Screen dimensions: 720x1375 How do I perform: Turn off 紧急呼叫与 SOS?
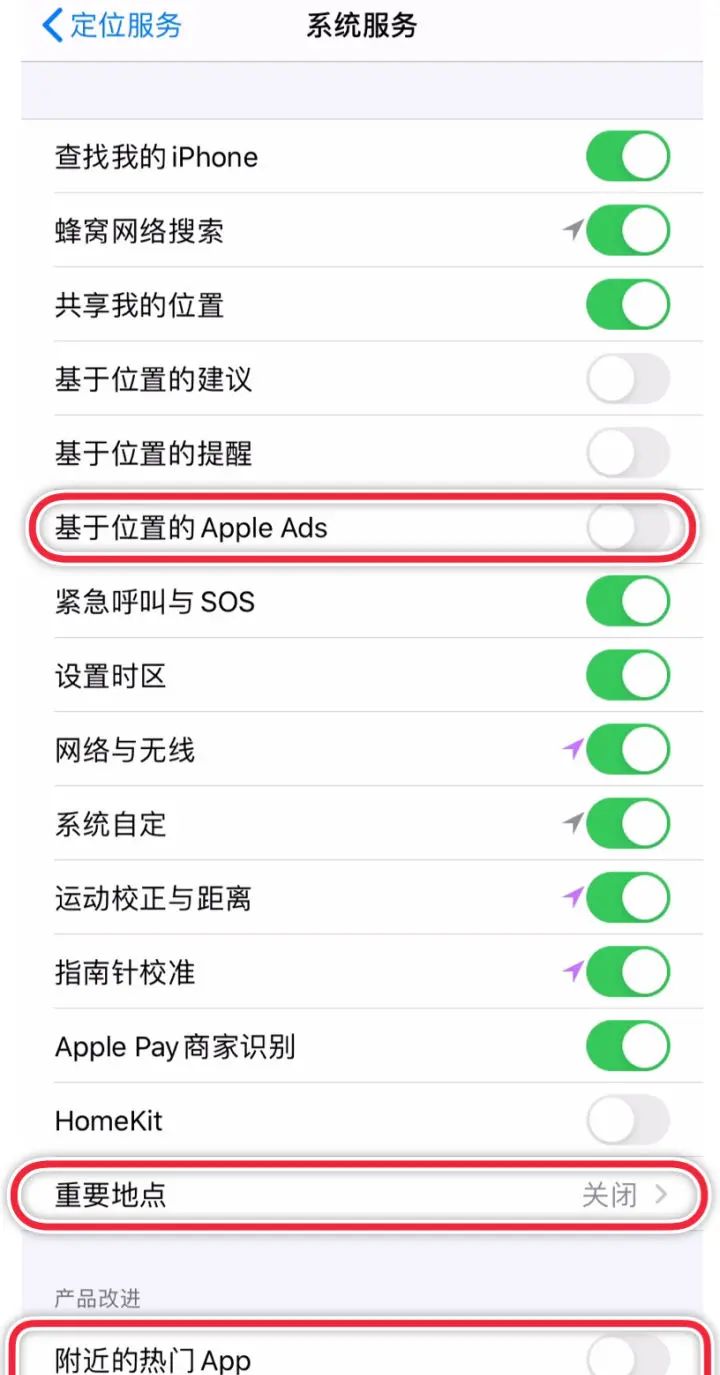click(x=628, y=601)
